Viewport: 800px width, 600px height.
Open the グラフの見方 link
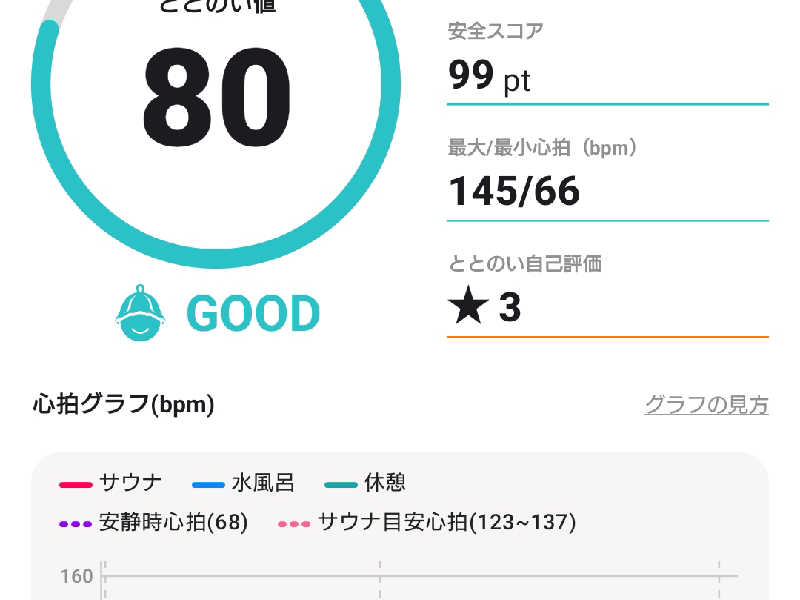click(706, 405)
